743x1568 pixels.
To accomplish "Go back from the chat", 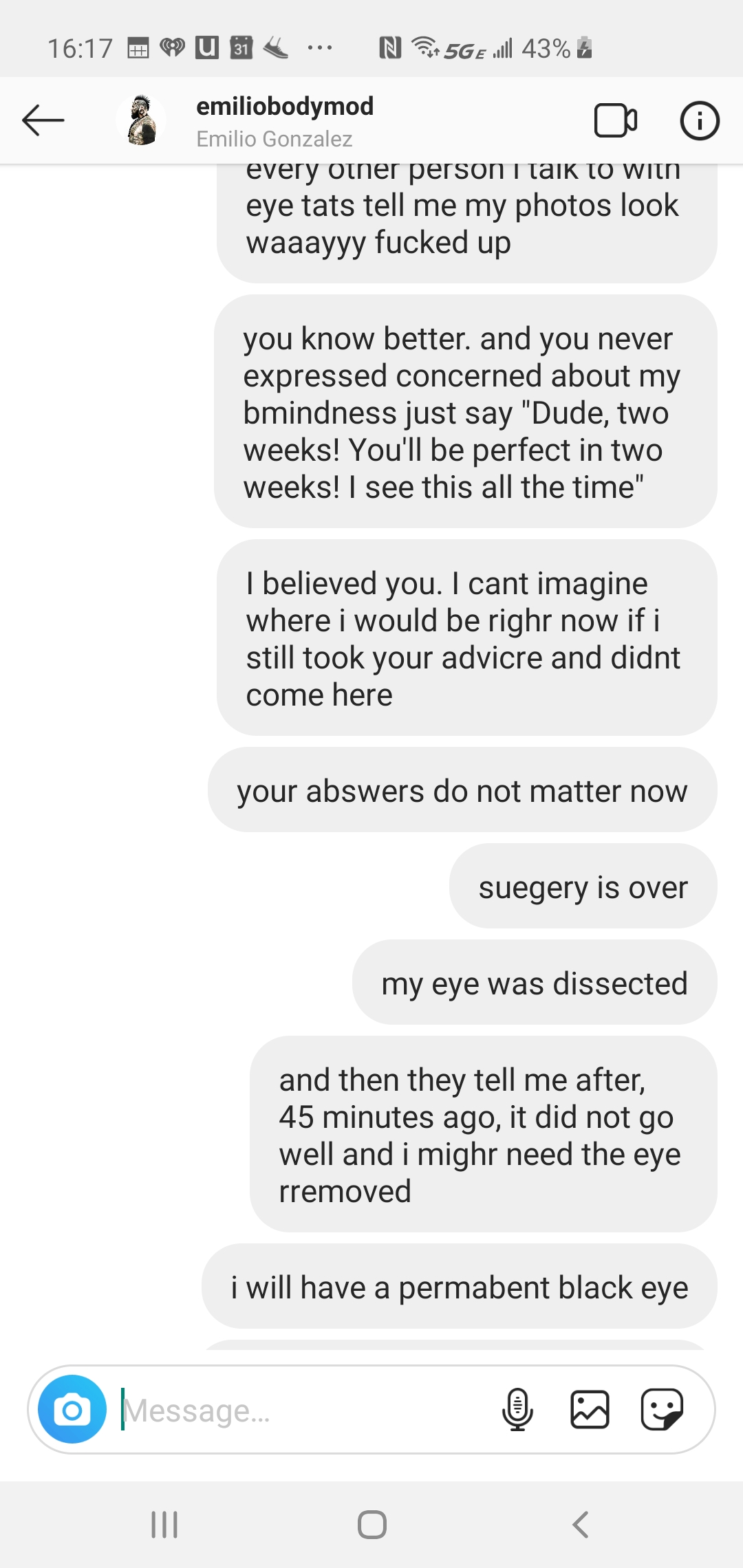I will click(43, 120).
